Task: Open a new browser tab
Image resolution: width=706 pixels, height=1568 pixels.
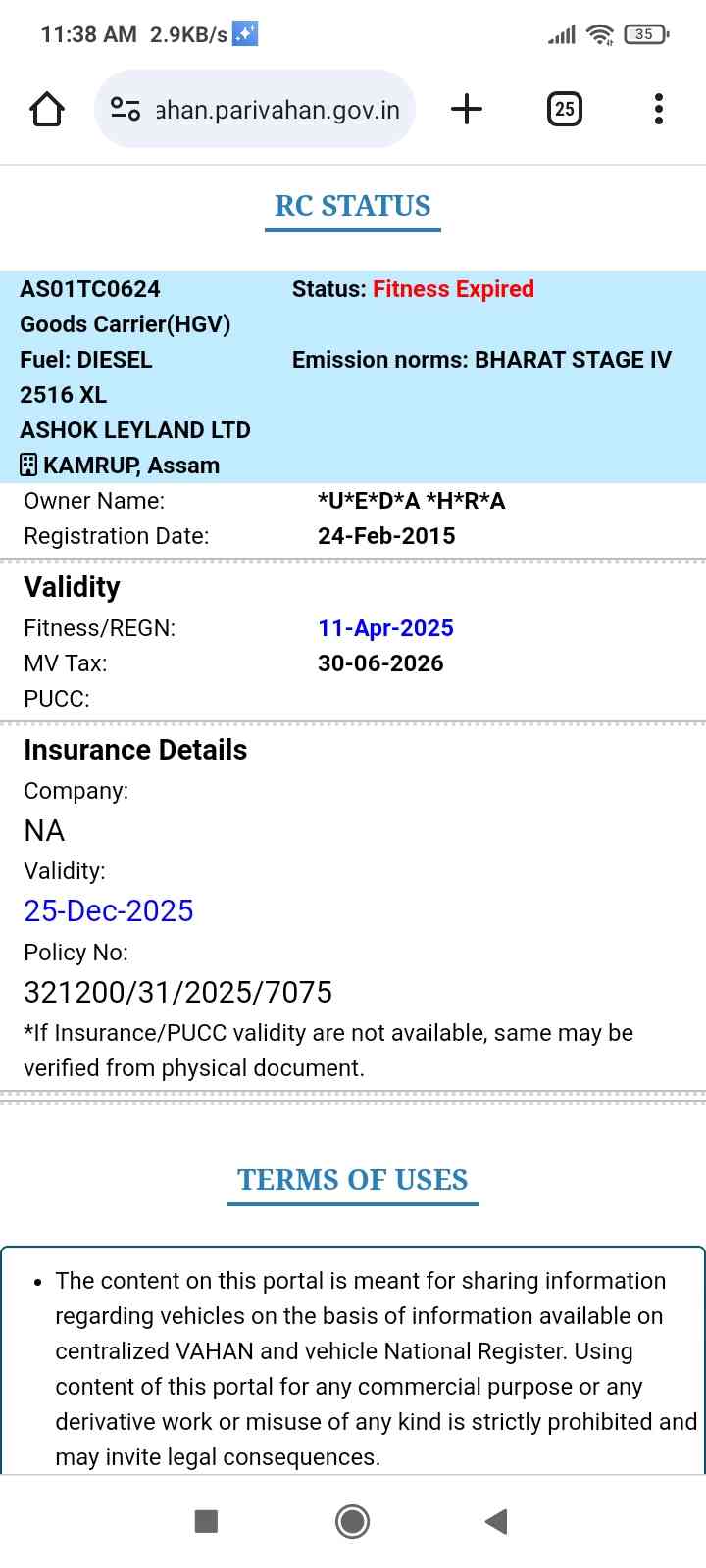Action: point(467,109)
